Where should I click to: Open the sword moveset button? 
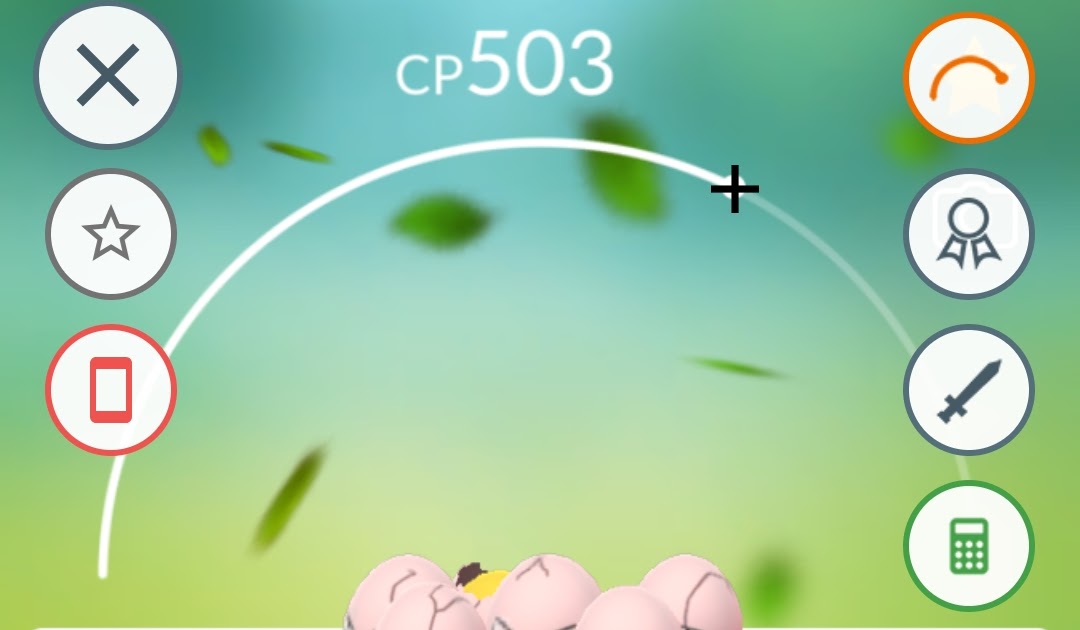click(x=968, y=389)
